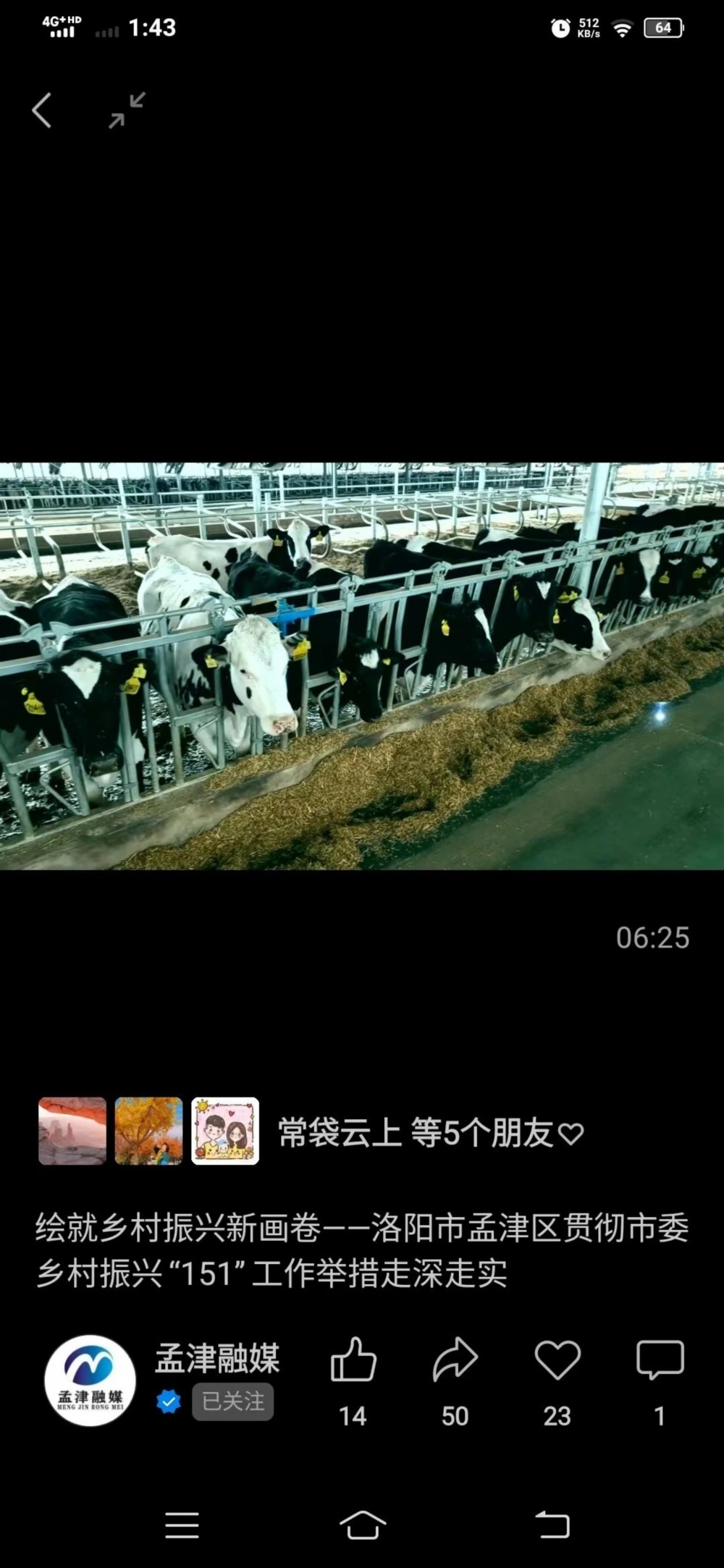The height and width of the screenshot is (1568, 724).
Task: Give the video a thumbs up
Action: pos(353,1360)
